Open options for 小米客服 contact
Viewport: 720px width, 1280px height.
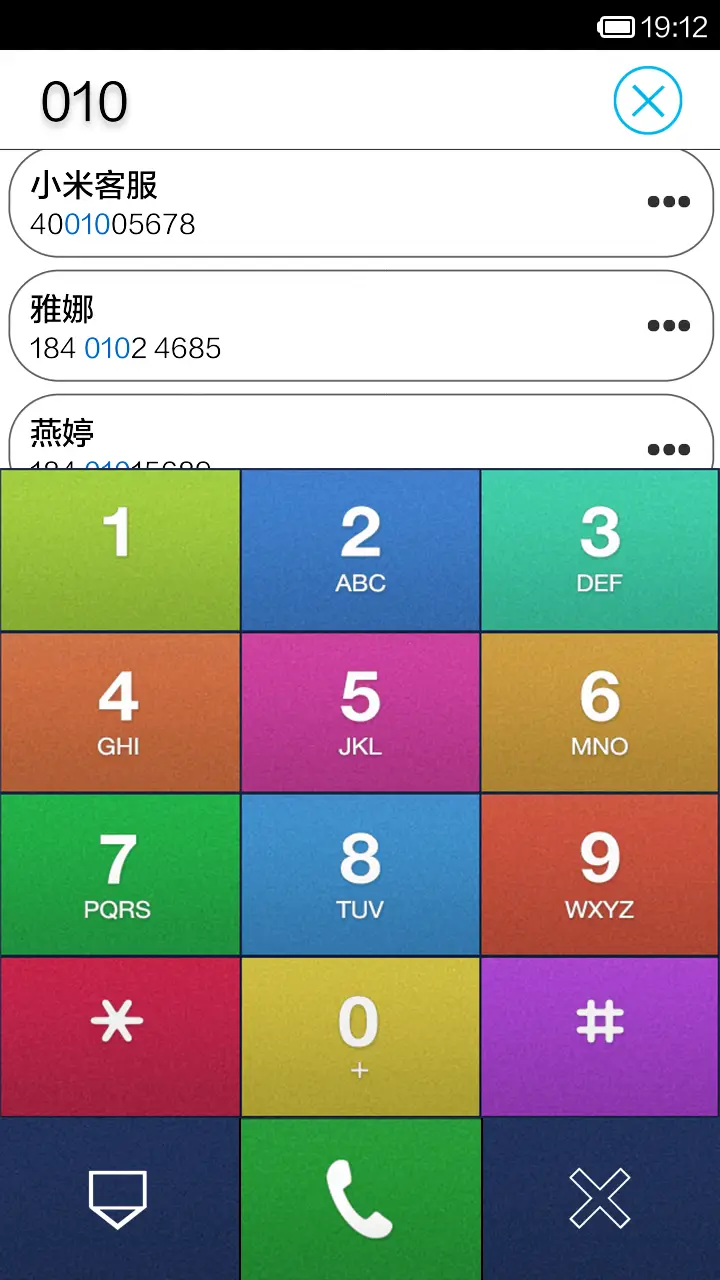[668, 202]
